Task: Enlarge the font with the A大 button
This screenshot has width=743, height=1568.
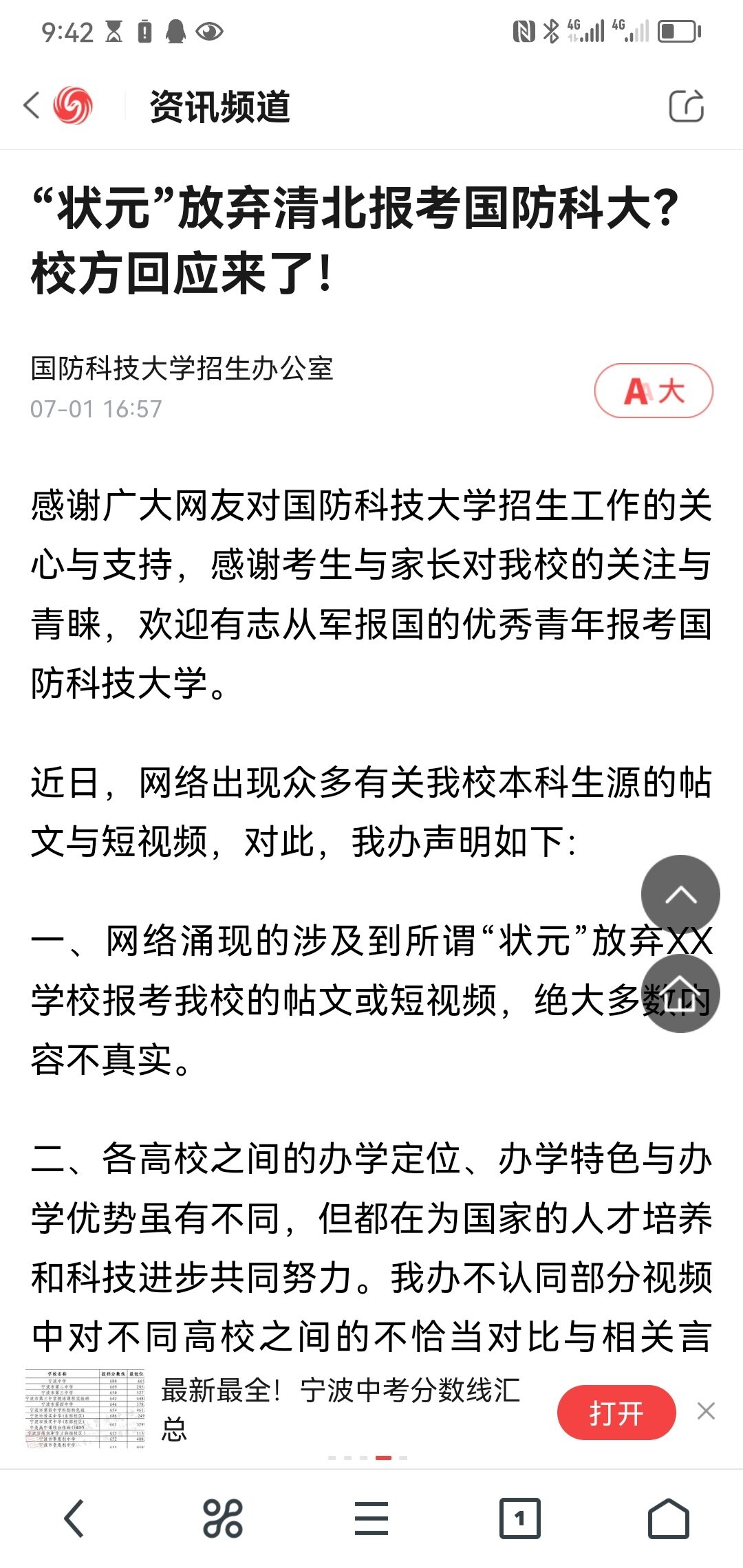Action: tap(654, 391)
